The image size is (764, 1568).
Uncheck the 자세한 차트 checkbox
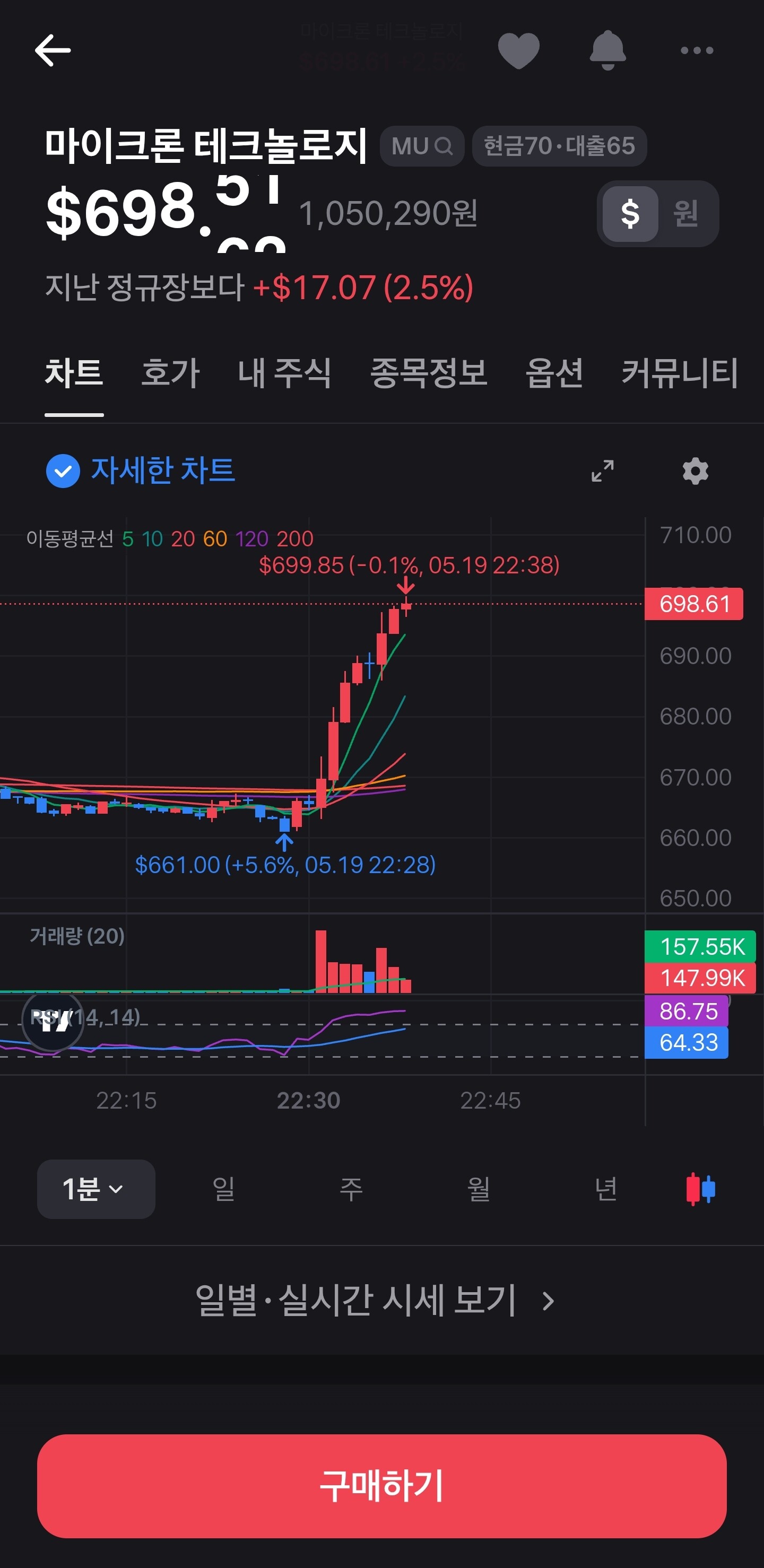click(x=63, y=471)
